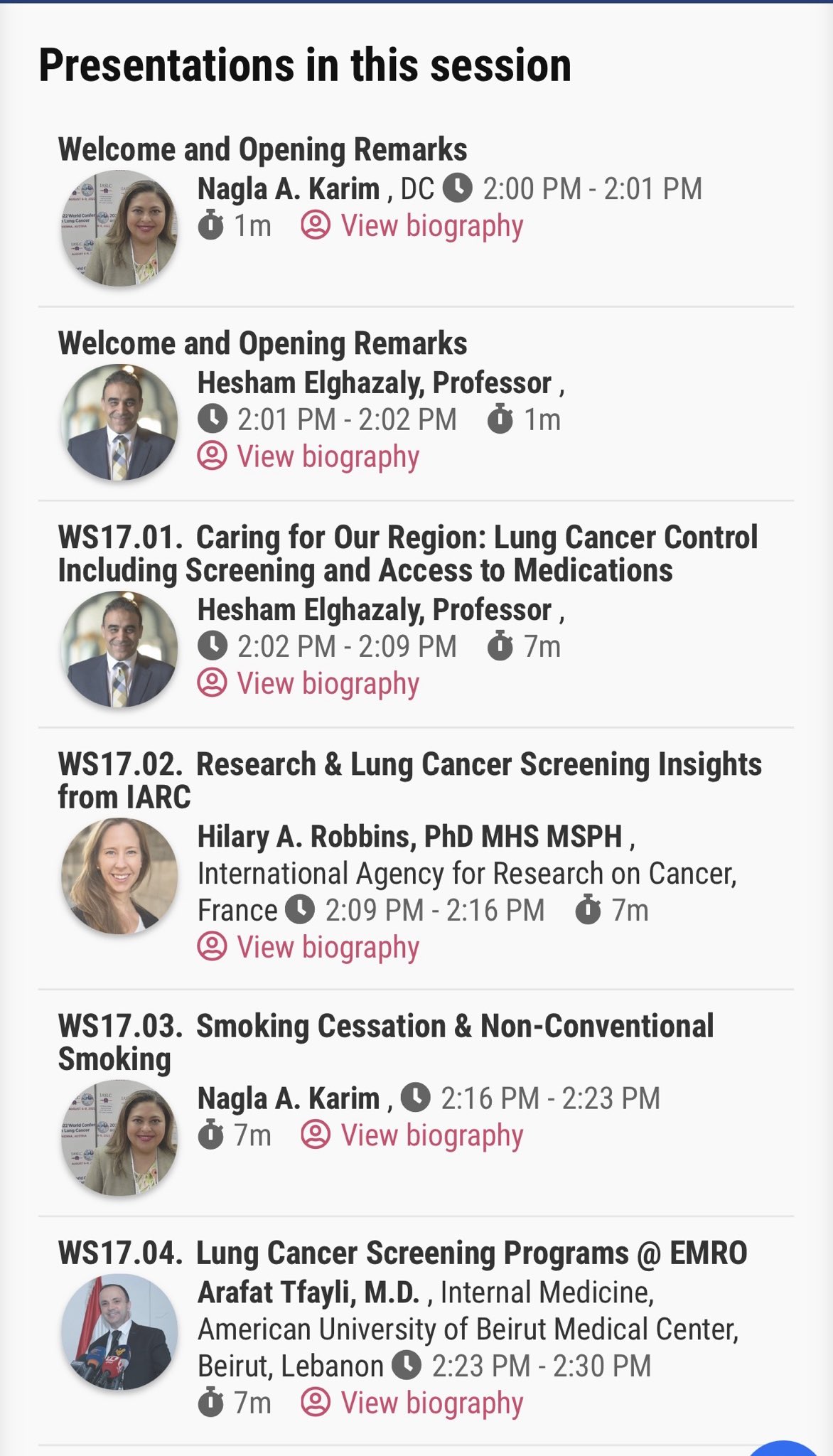The image size is (833, 1456).
Task: View Hilary A. Robbins's biography
Action: point(308,947)
